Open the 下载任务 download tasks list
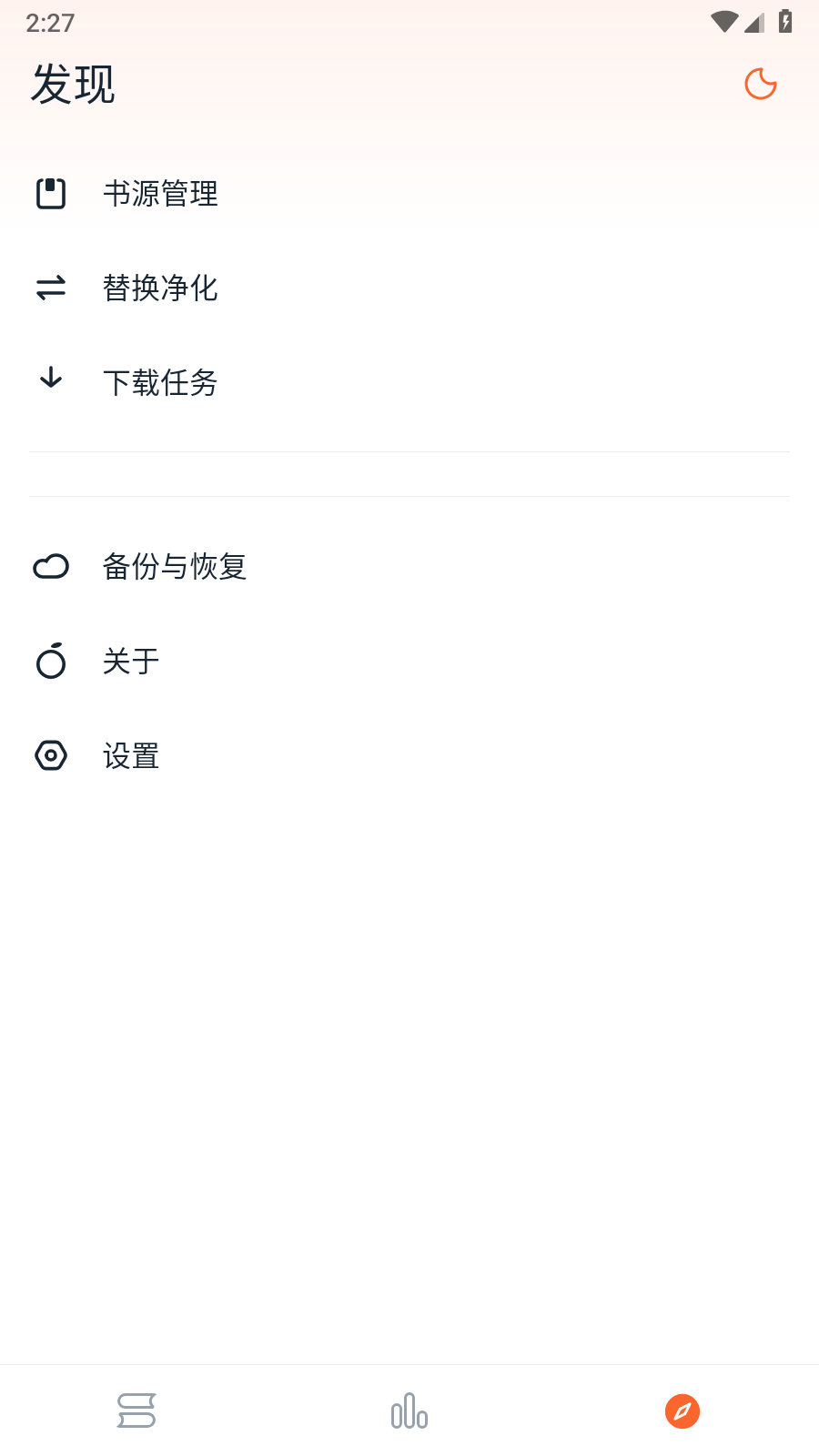819x1456 pixels. pos(160,383)
